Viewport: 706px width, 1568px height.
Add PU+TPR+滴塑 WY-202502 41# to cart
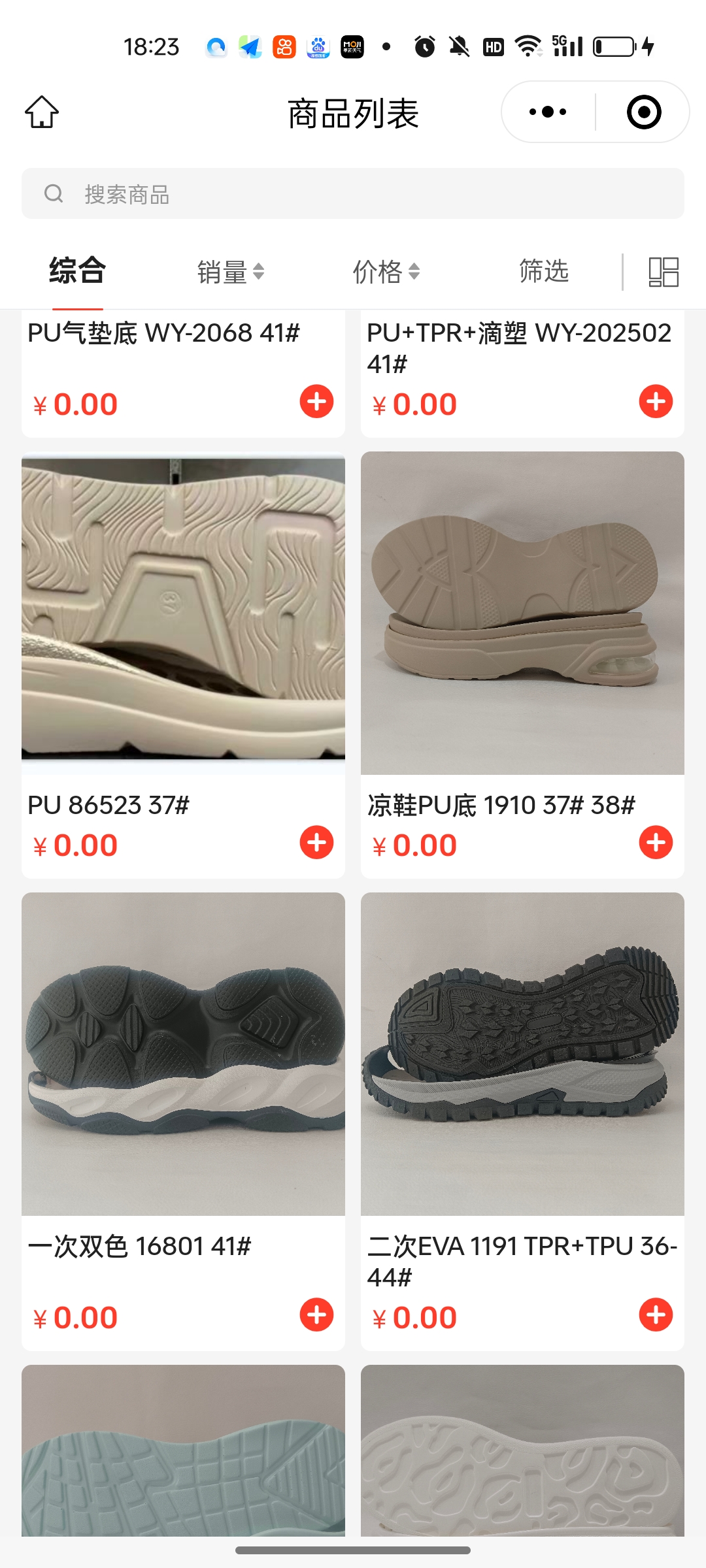click(x=656, y=401)
